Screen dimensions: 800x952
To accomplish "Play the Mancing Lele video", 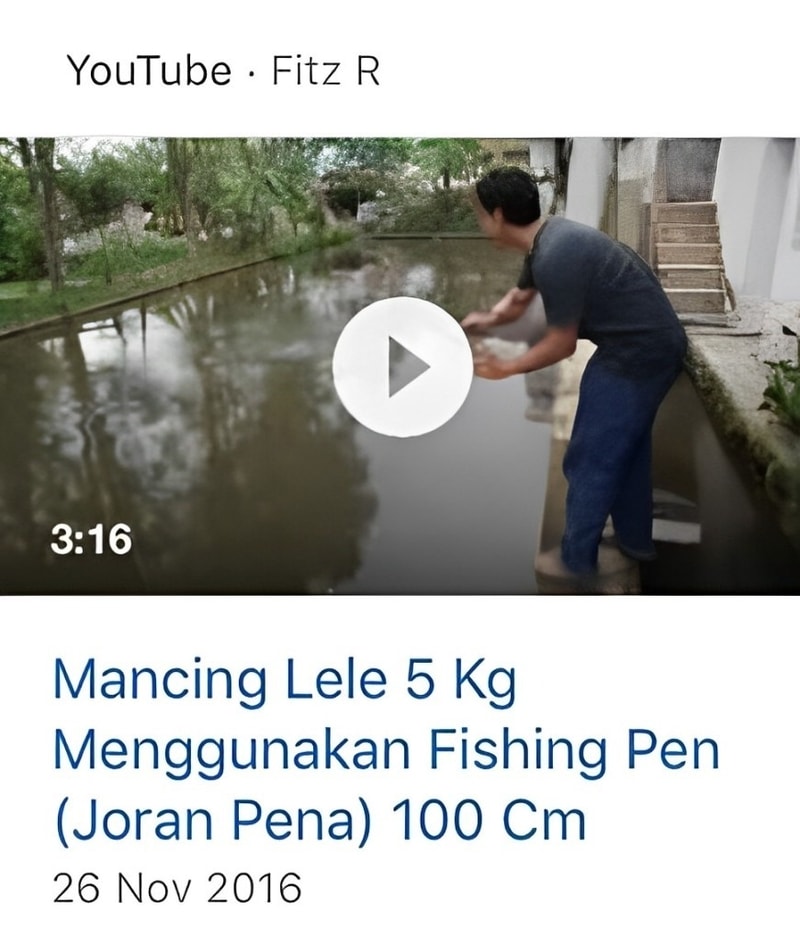I will click(402, 367).
